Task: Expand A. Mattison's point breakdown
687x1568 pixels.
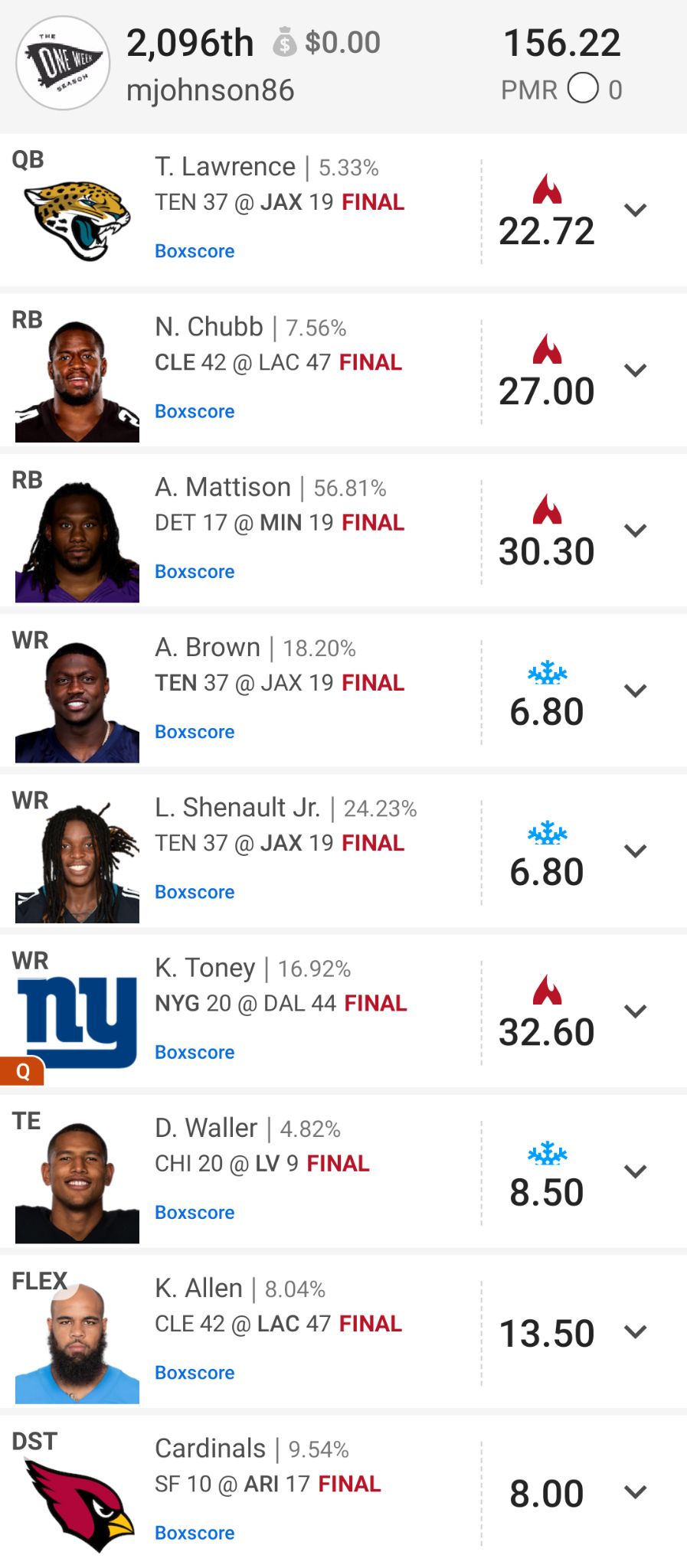Action: pyautogui.click(x=635, y=530)
